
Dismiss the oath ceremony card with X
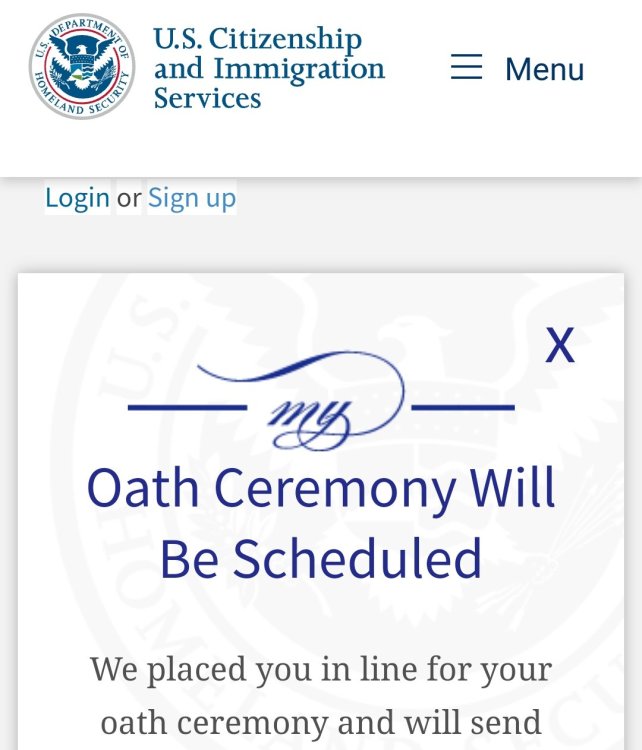(x=560, y=345)
